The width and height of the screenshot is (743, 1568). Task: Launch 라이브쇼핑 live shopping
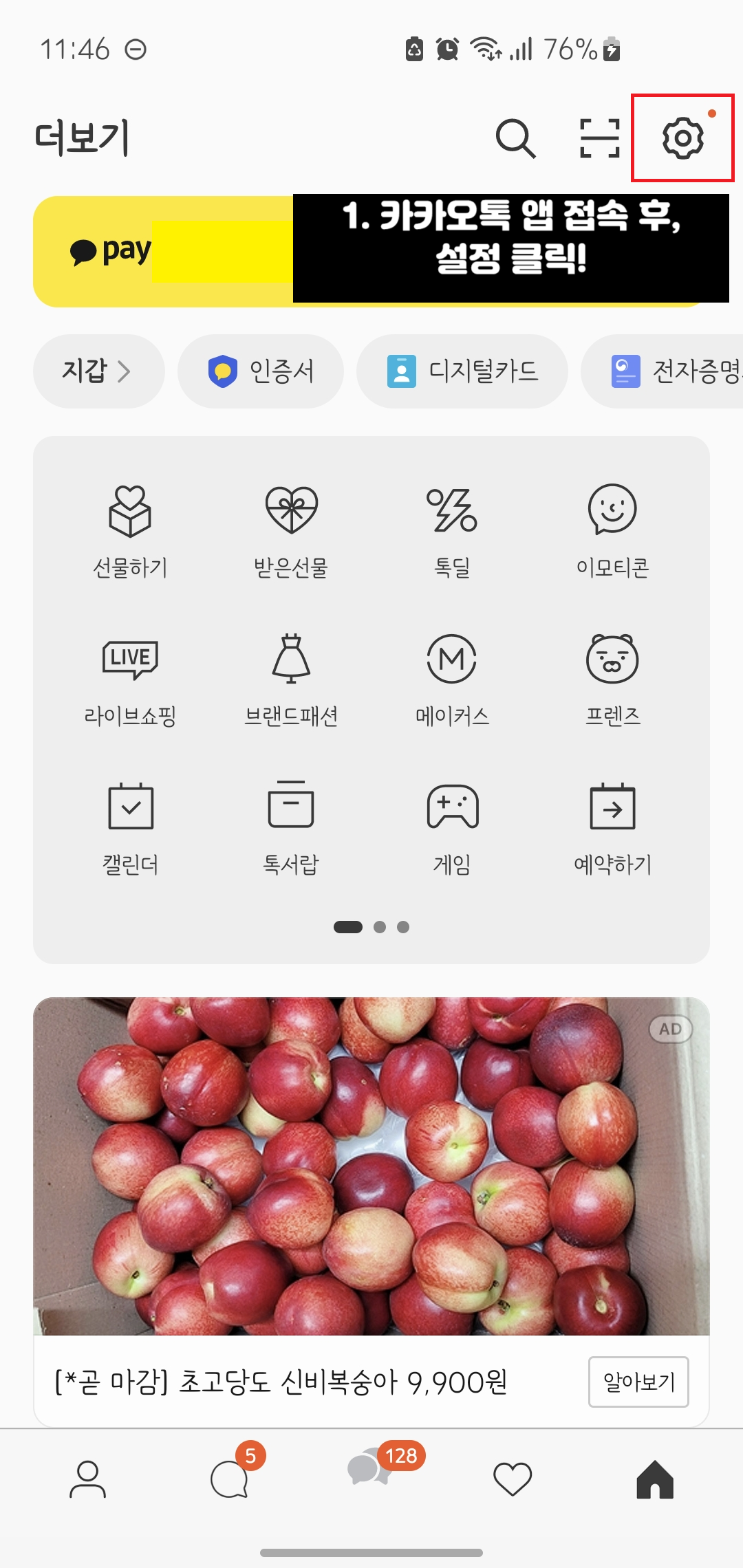coord(132,677)
